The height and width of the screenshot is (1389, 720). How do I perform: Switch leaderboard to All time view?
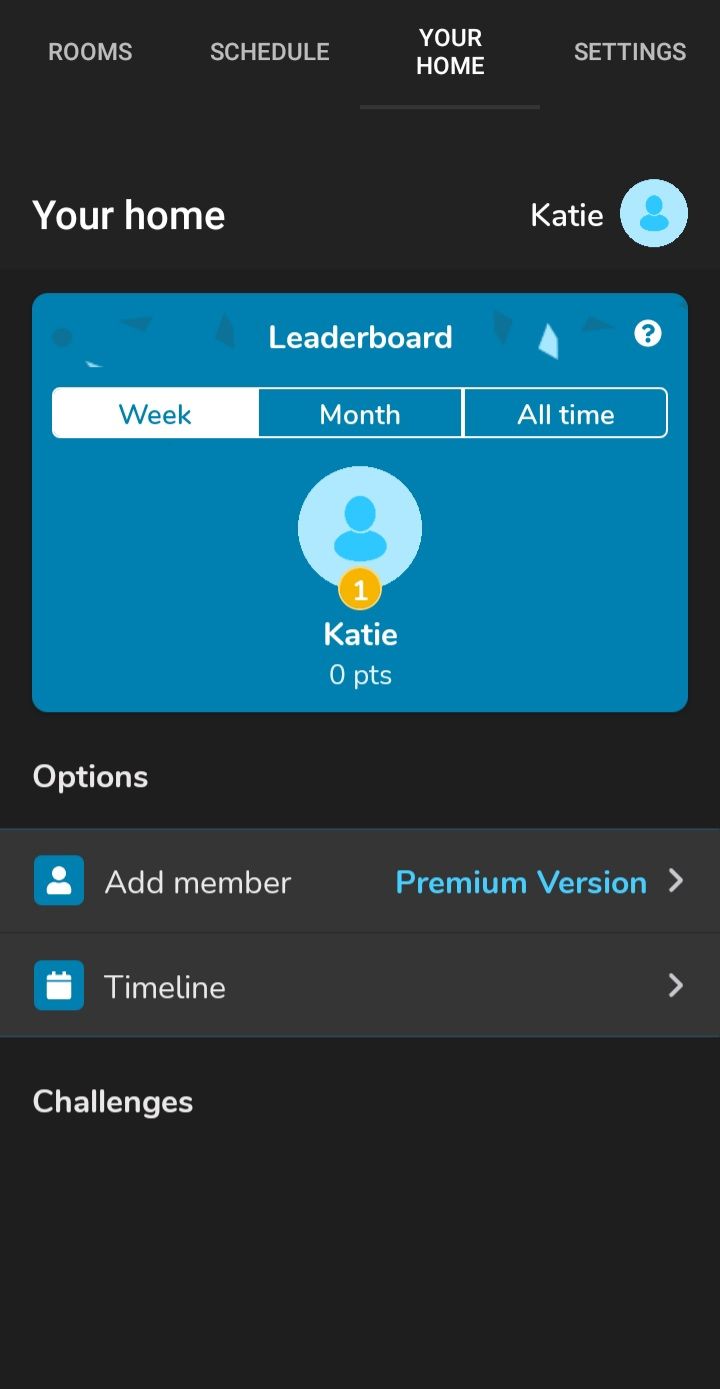(x=565, y=413)
